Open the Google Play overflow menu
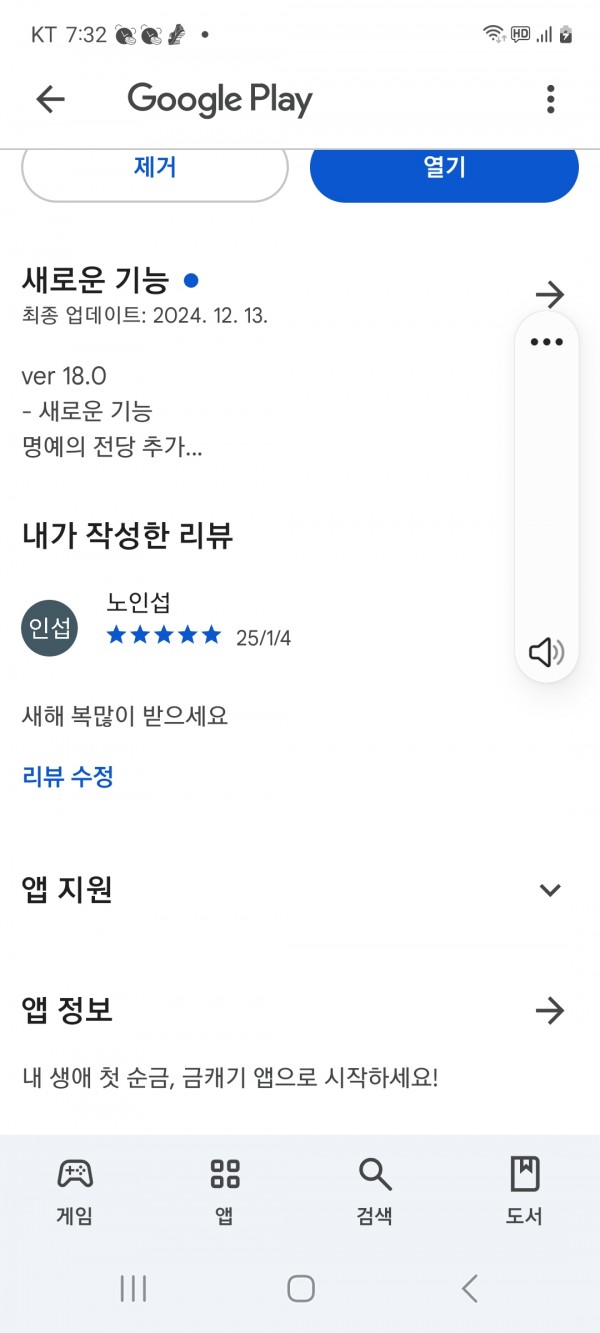 click(x=550, y=99)
